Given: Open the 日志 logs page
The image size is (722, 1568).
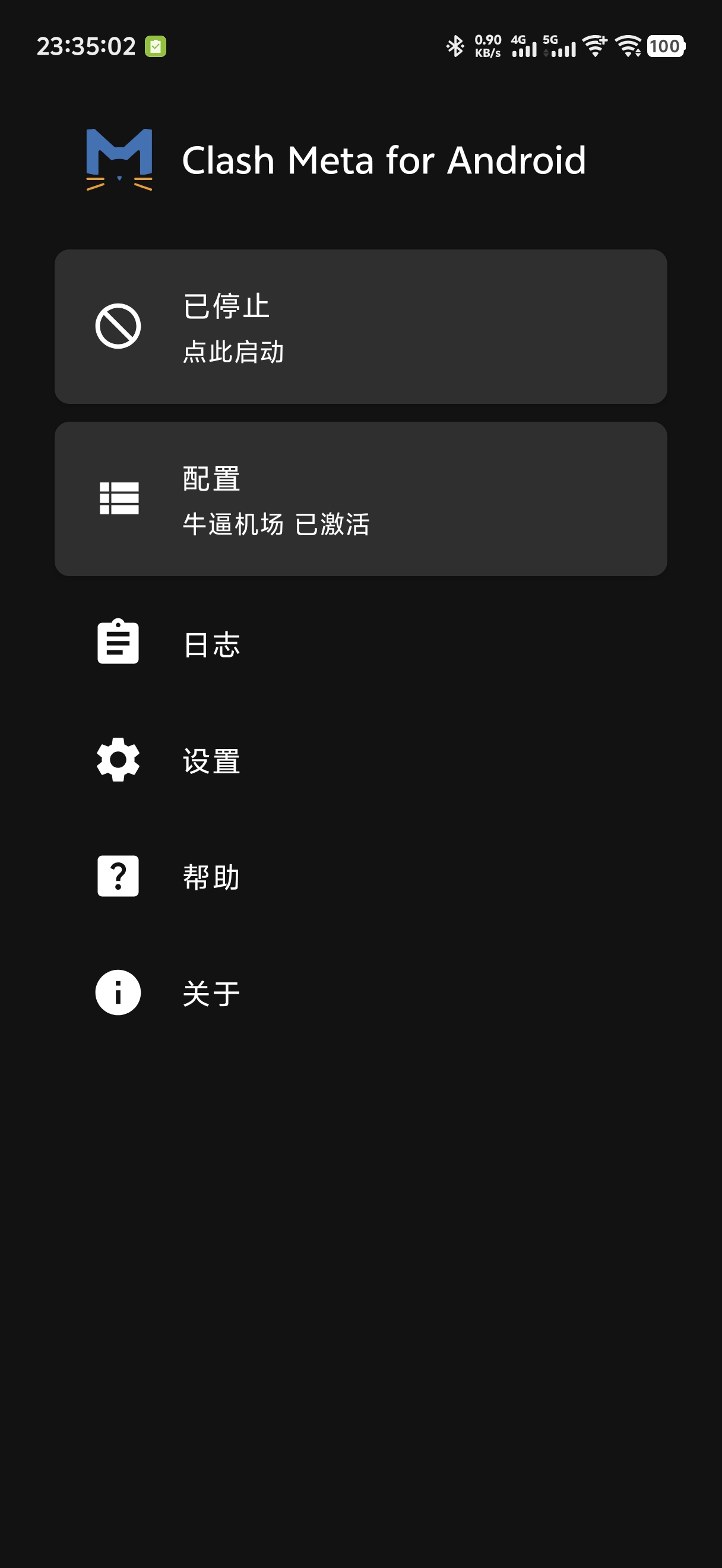Looking at the screenshot, I should [360, 643].
